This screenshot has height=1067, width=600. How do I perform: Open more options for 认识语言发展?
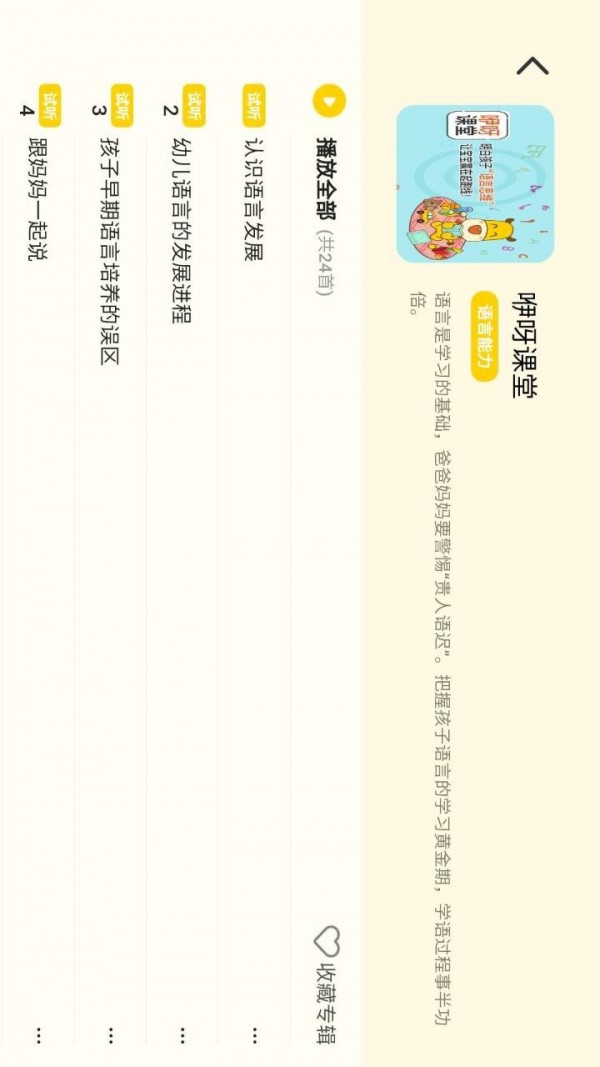point(255,1035)
